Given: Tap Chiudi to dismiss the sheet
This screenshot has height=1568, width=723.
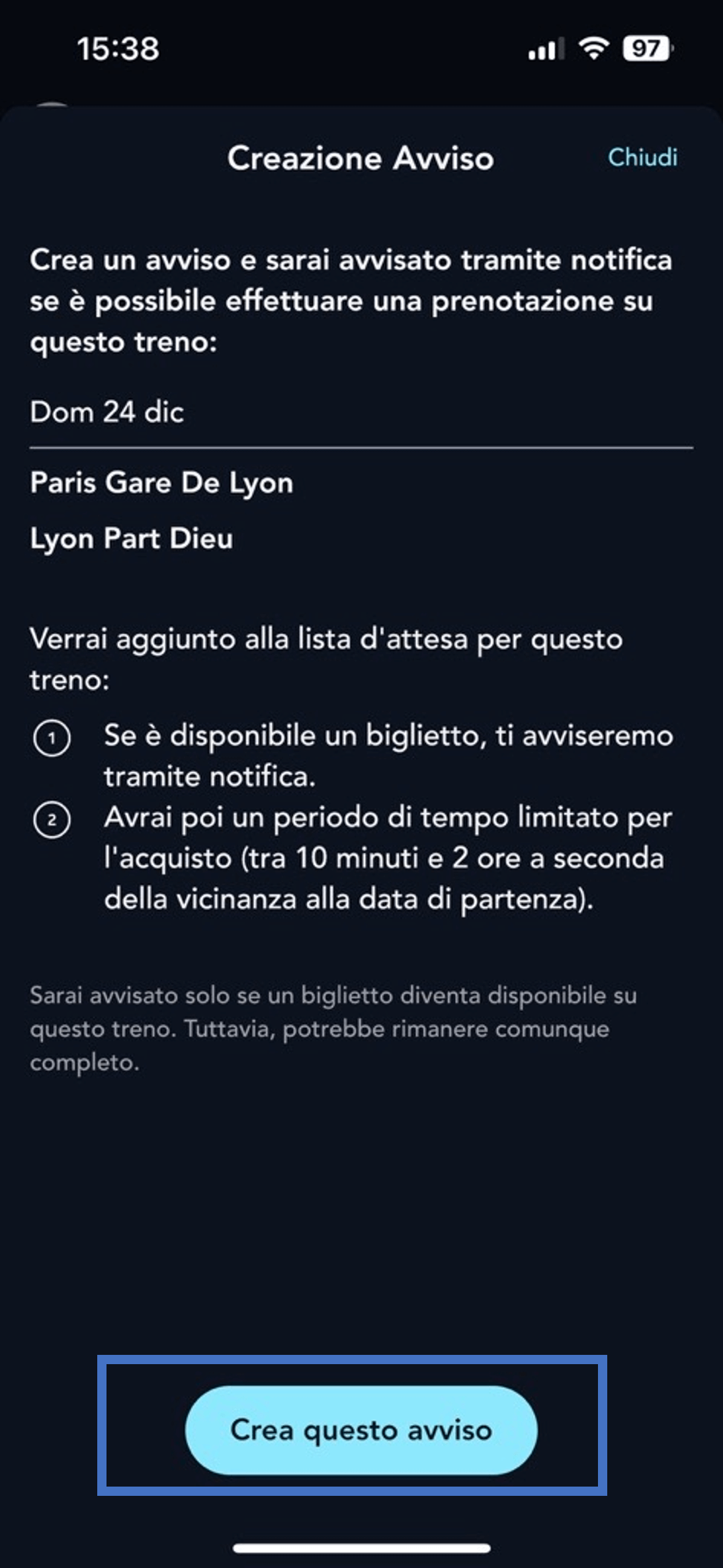Looking at the screenshot, I should tap(643, 158).
